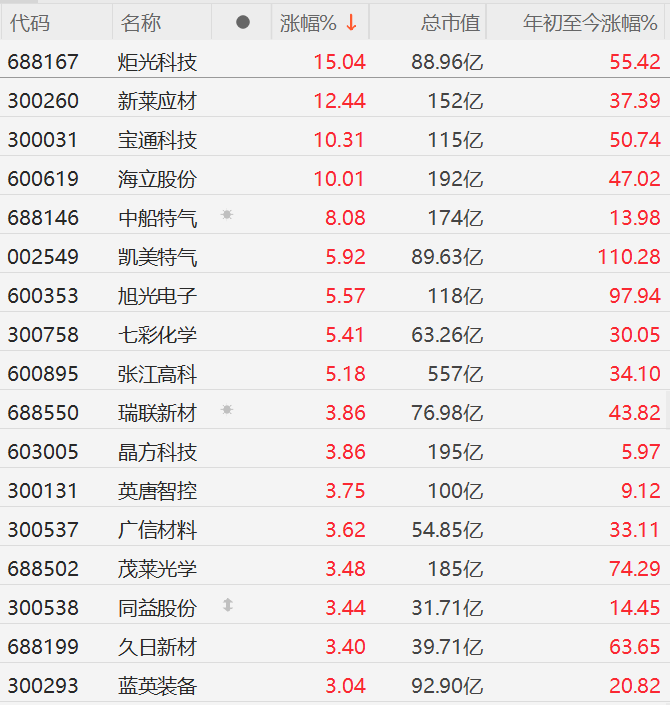
Task: Sort list by 代码 column
Action: [28, 22]
